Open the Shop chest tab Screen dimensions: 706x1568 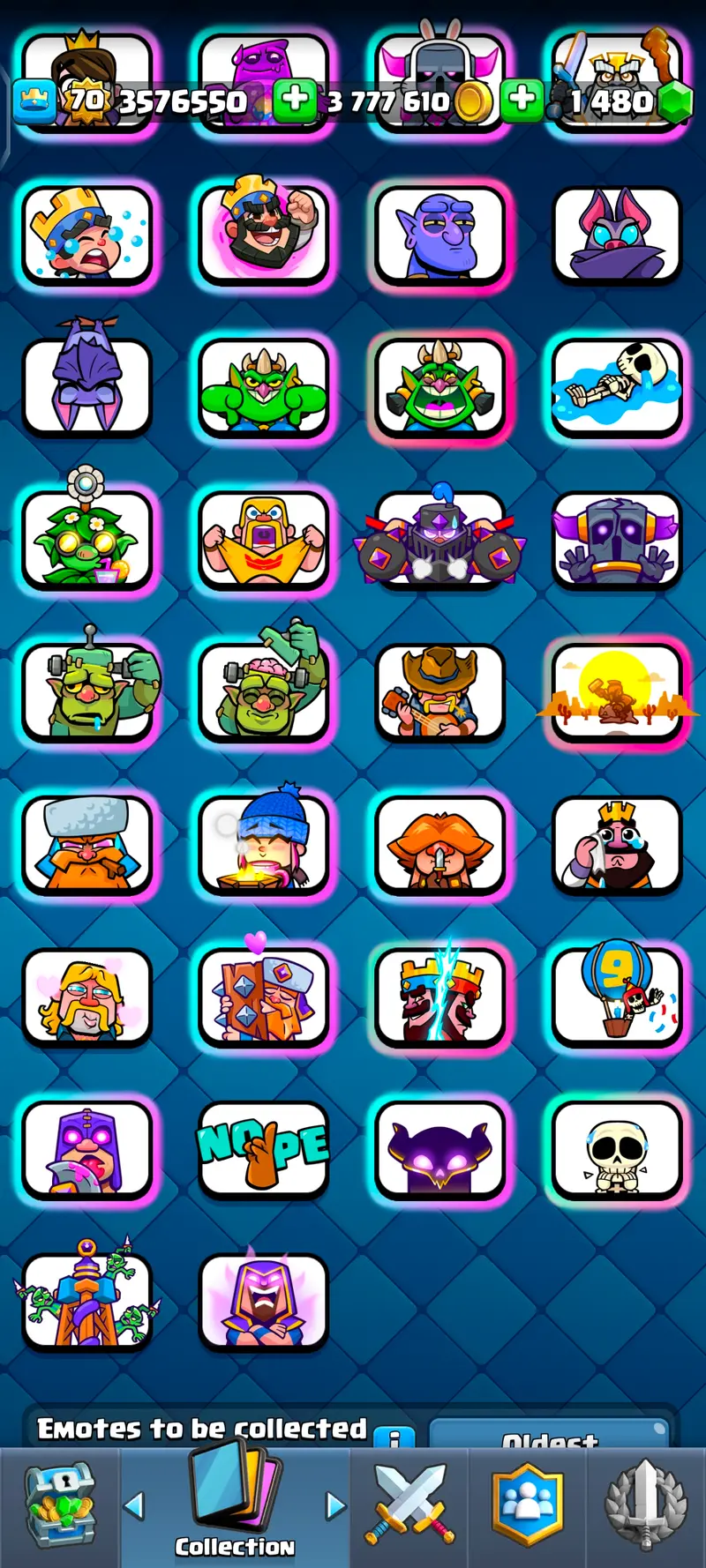59,1505
